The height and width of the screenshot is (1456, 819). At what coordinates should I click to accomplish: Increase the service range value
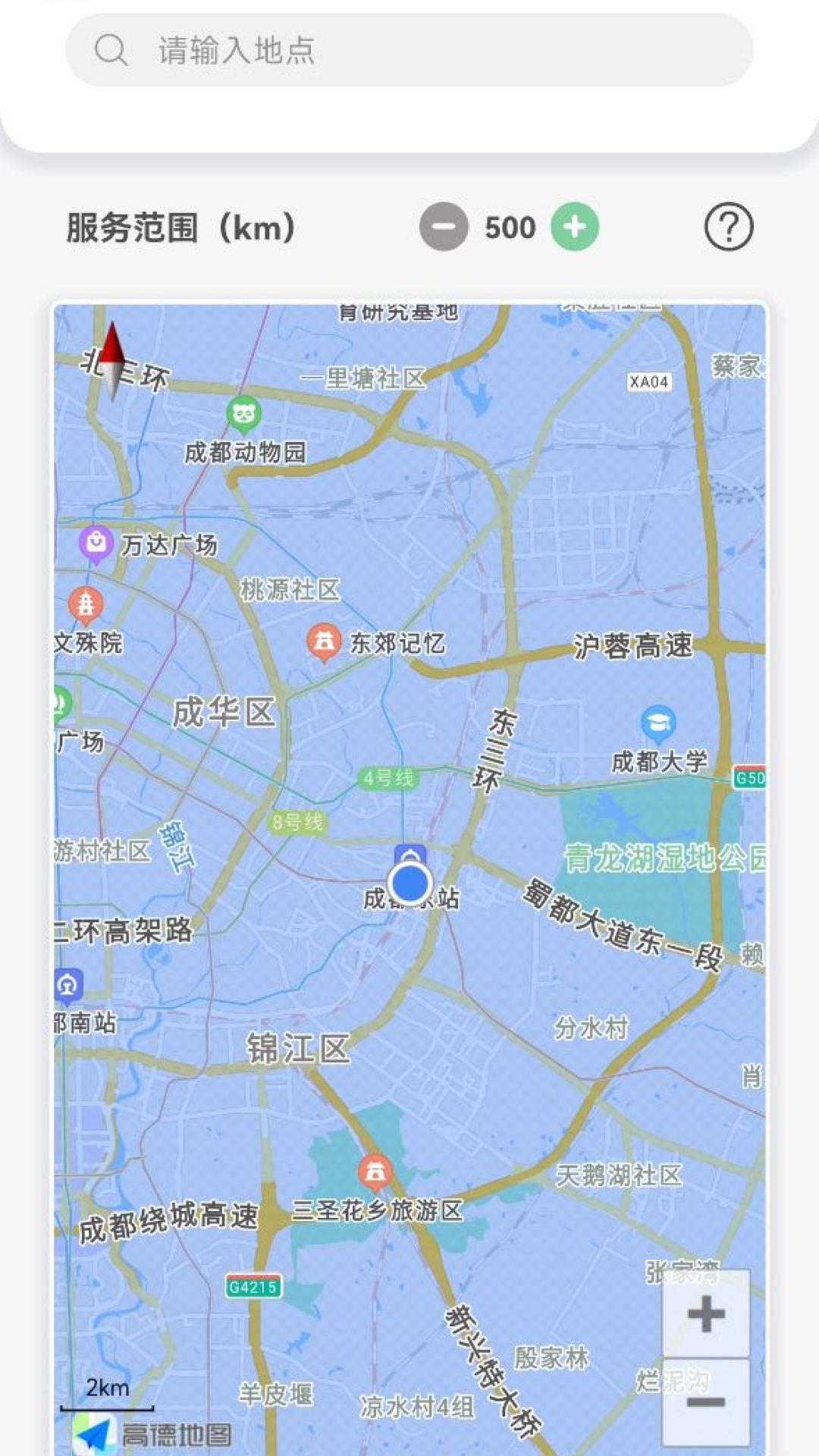[575, 227]
